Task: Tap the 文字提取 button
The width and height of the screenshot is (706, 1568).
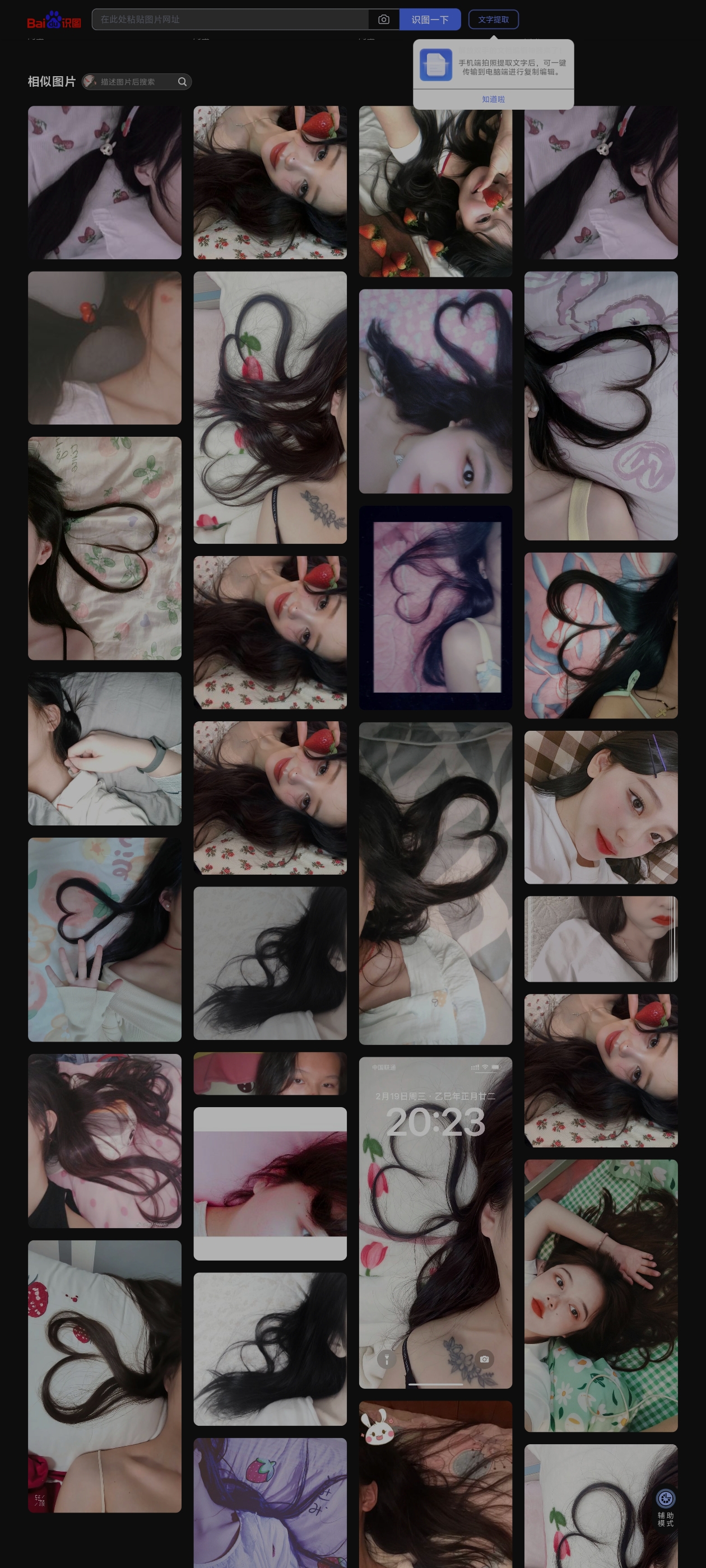Action: pos(494,20)
